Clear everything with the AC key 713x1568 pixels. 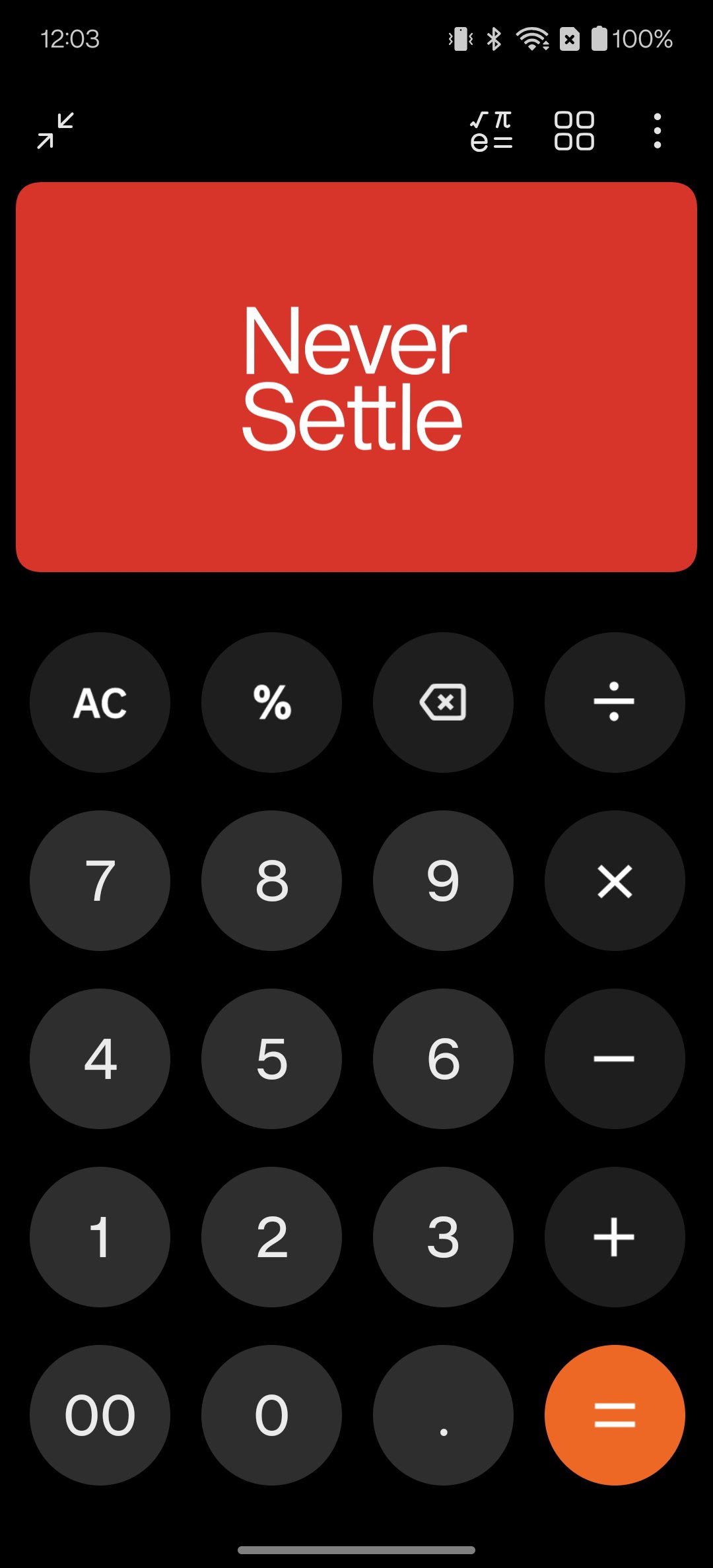click(x=100, y=702)
